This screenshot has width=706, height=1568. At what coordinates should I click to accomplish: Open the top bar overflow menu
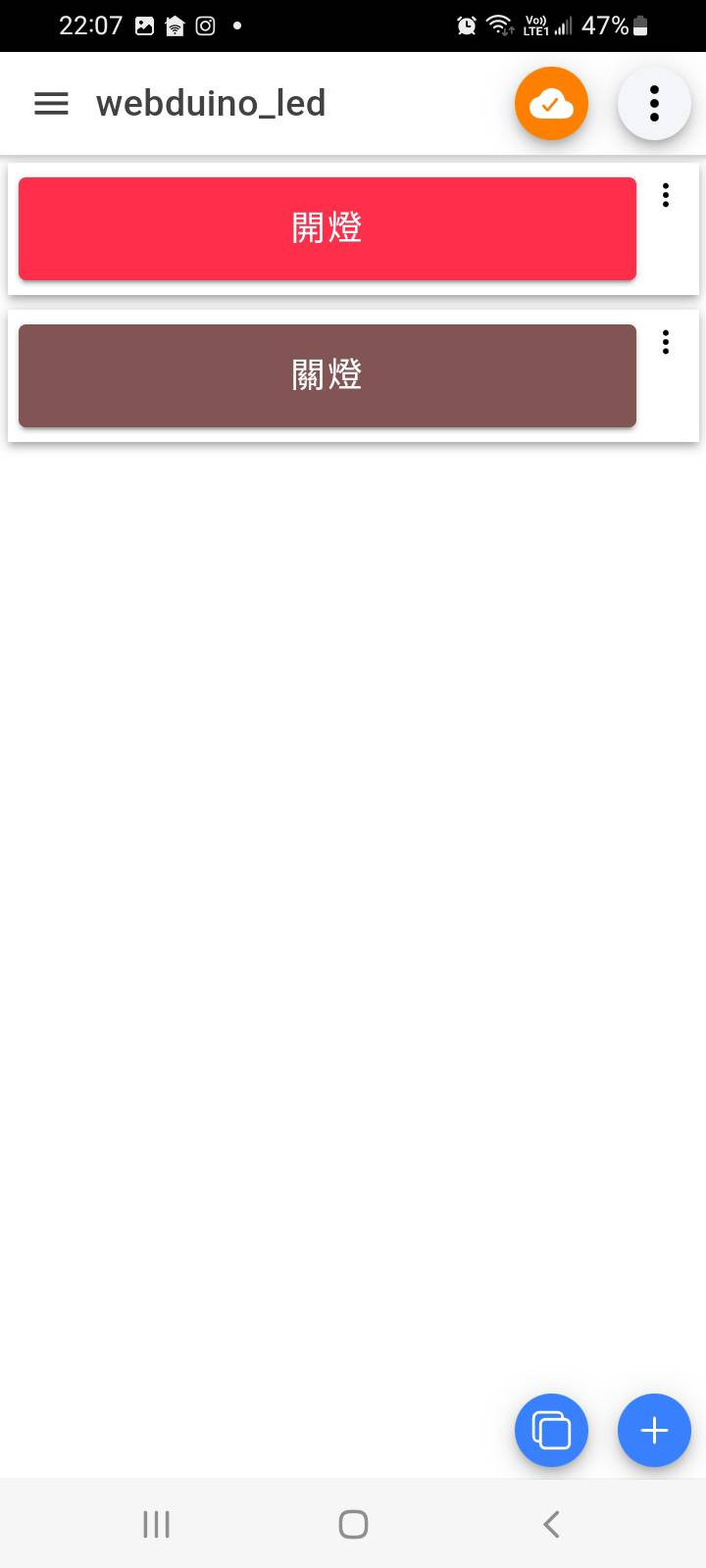654,103
